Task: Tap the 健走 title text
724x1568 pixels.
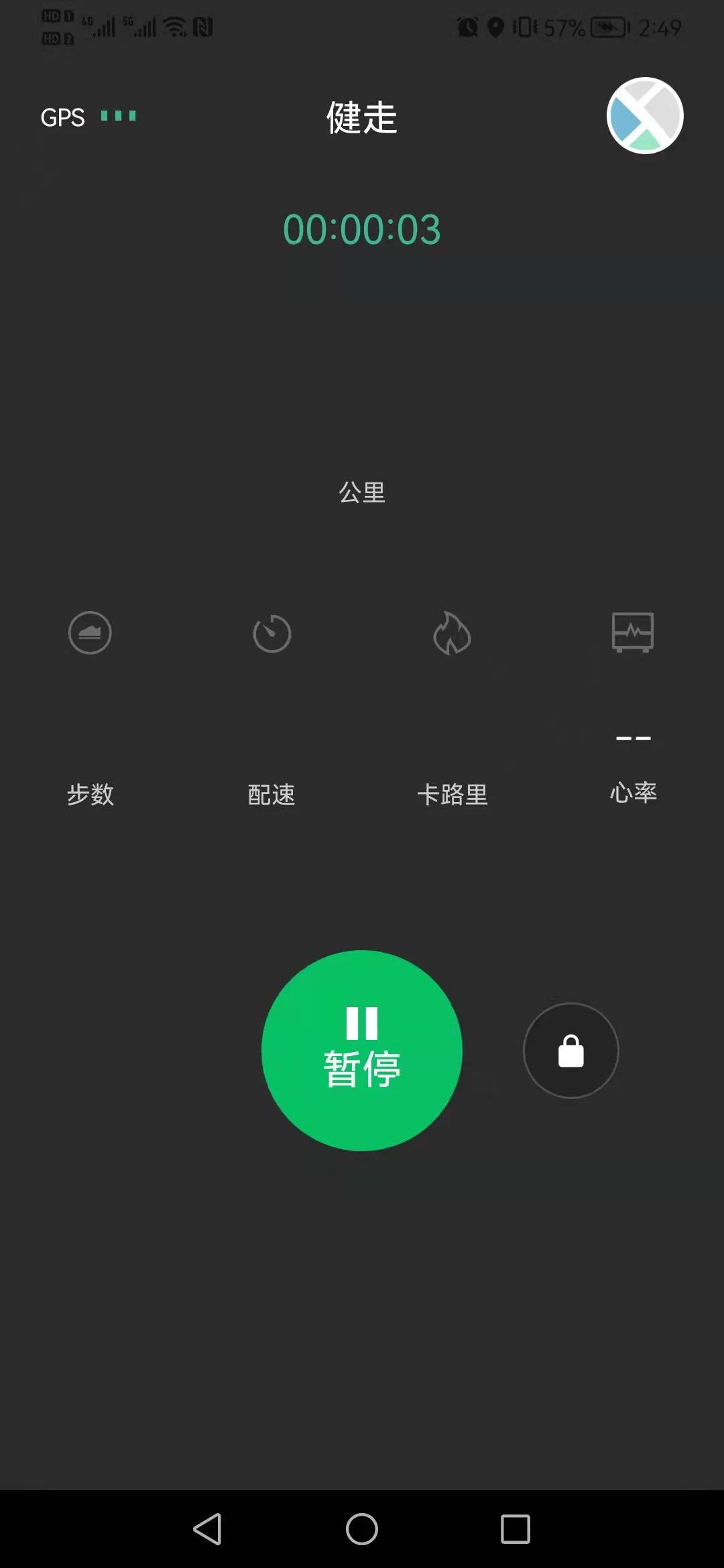Action: click(x=362, y=118)
